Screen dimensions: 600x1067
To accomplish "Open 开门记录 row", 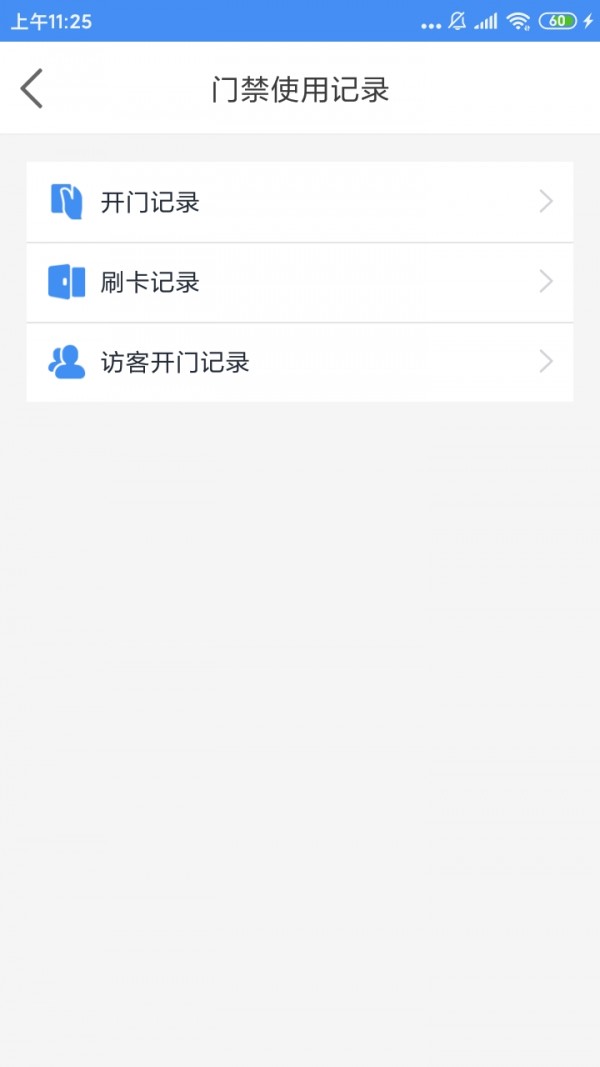I will click(x=299, y=202).
